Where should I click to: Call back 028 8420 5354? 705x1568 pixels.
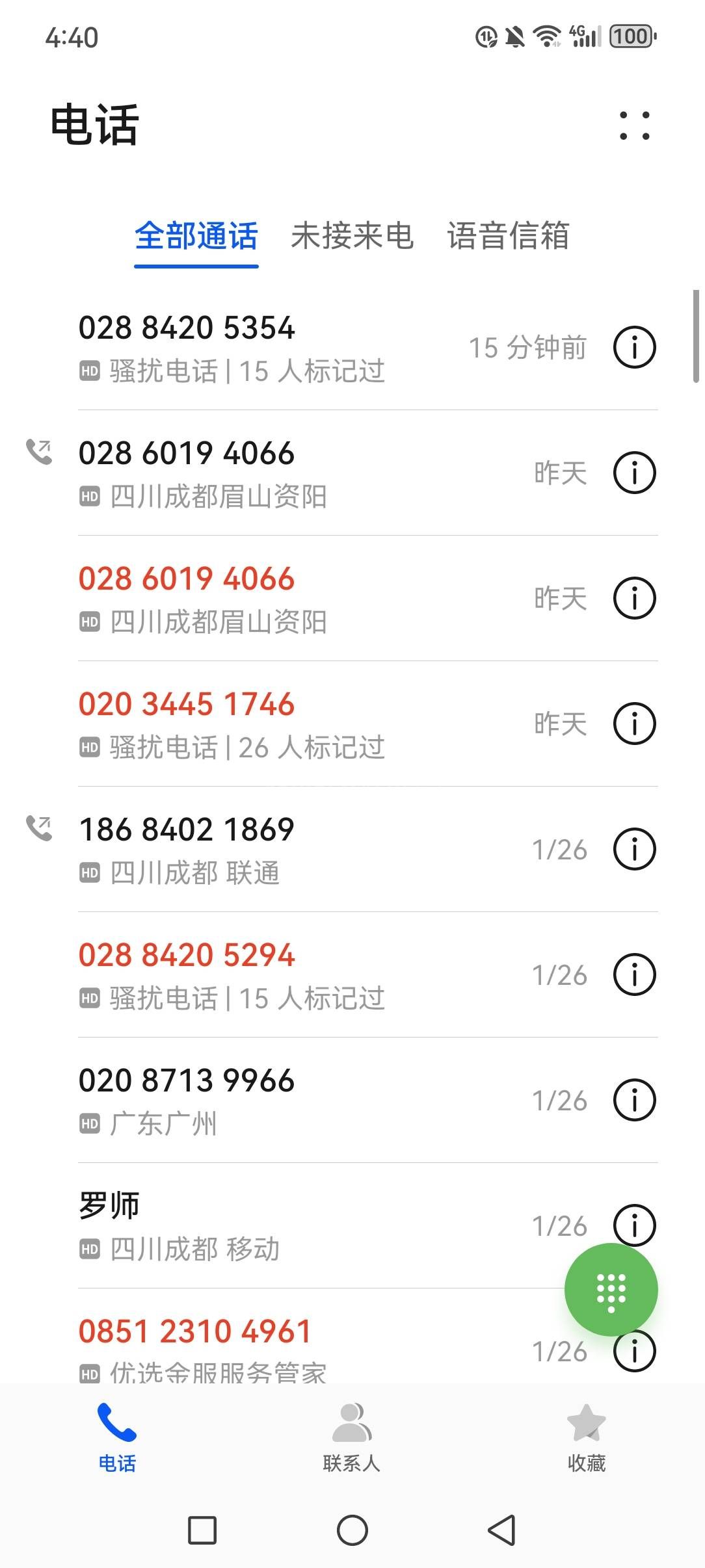click(260, 348)
